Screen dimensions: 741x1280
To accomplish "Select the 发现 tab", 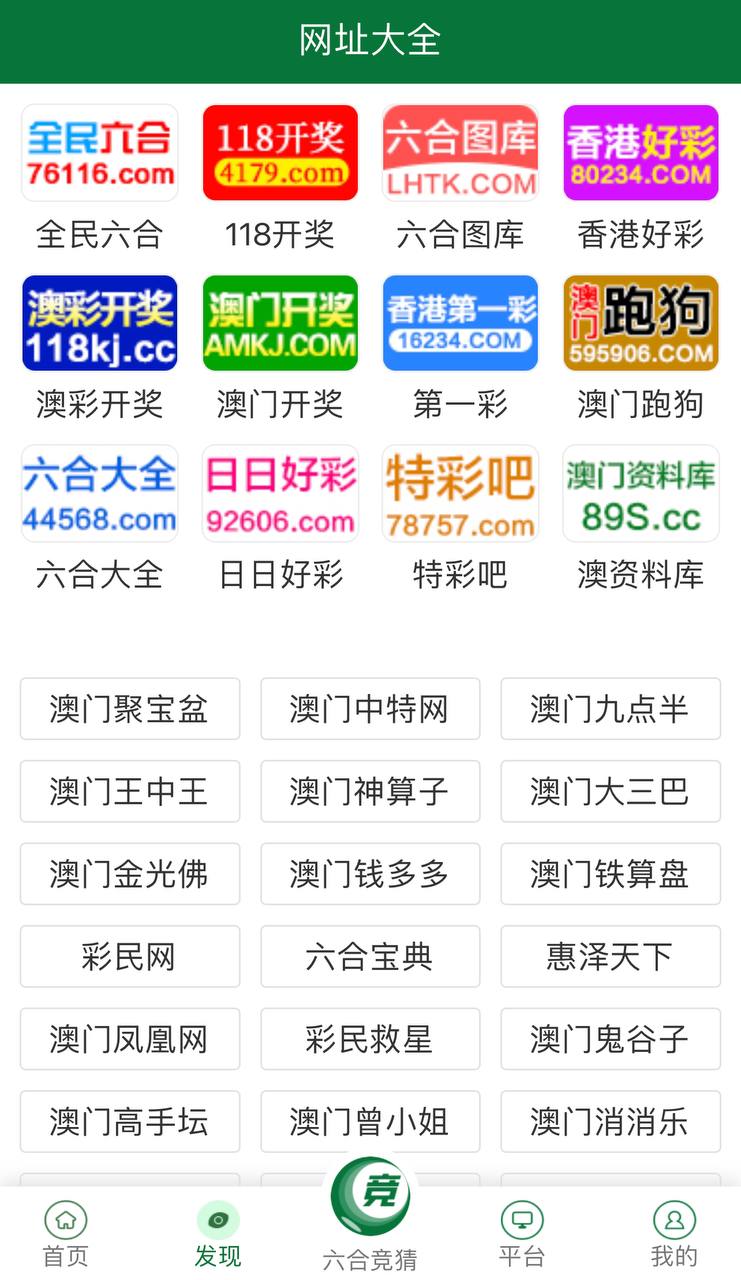I will tap(218, 1234).
